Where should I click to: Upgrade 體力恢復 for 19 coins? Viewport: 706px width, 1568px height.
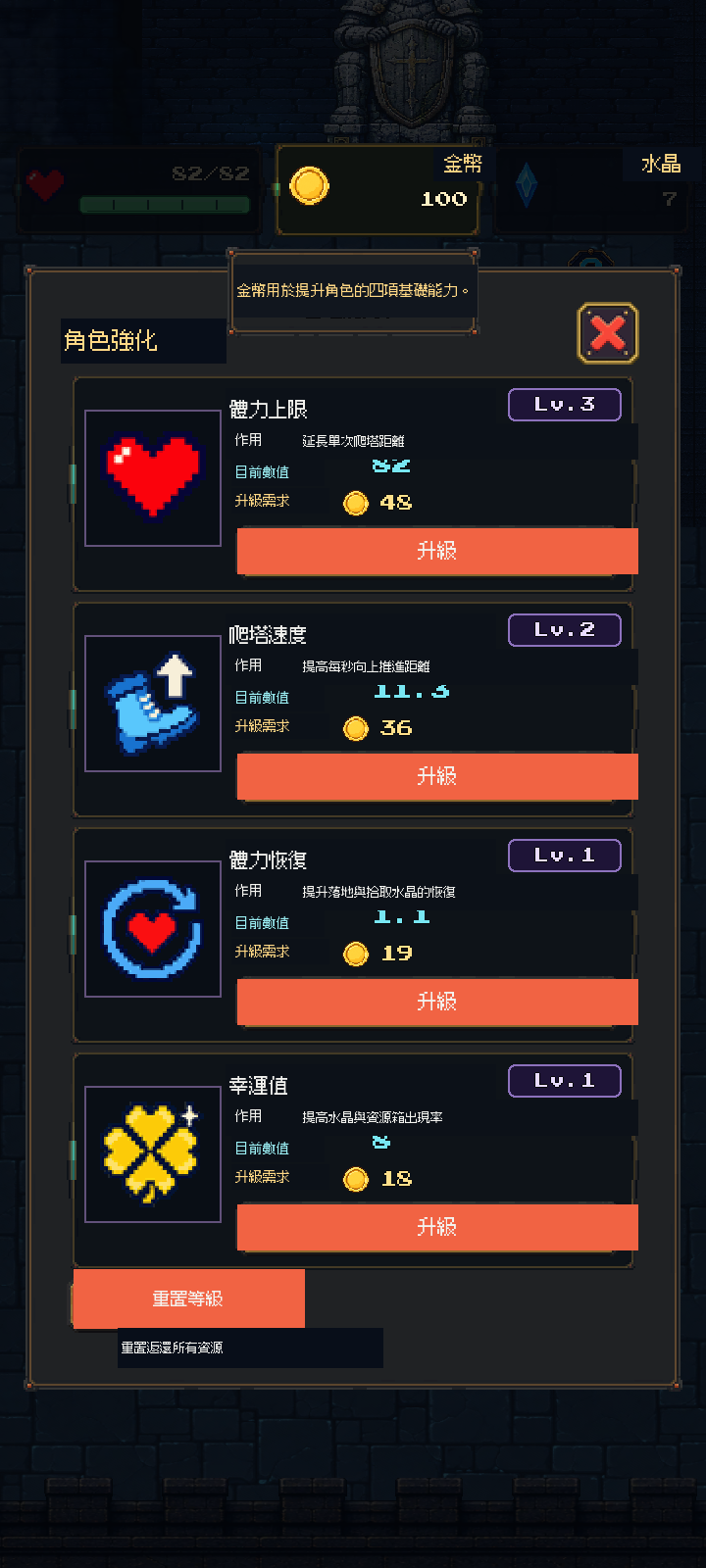[x=437, y=1002]
